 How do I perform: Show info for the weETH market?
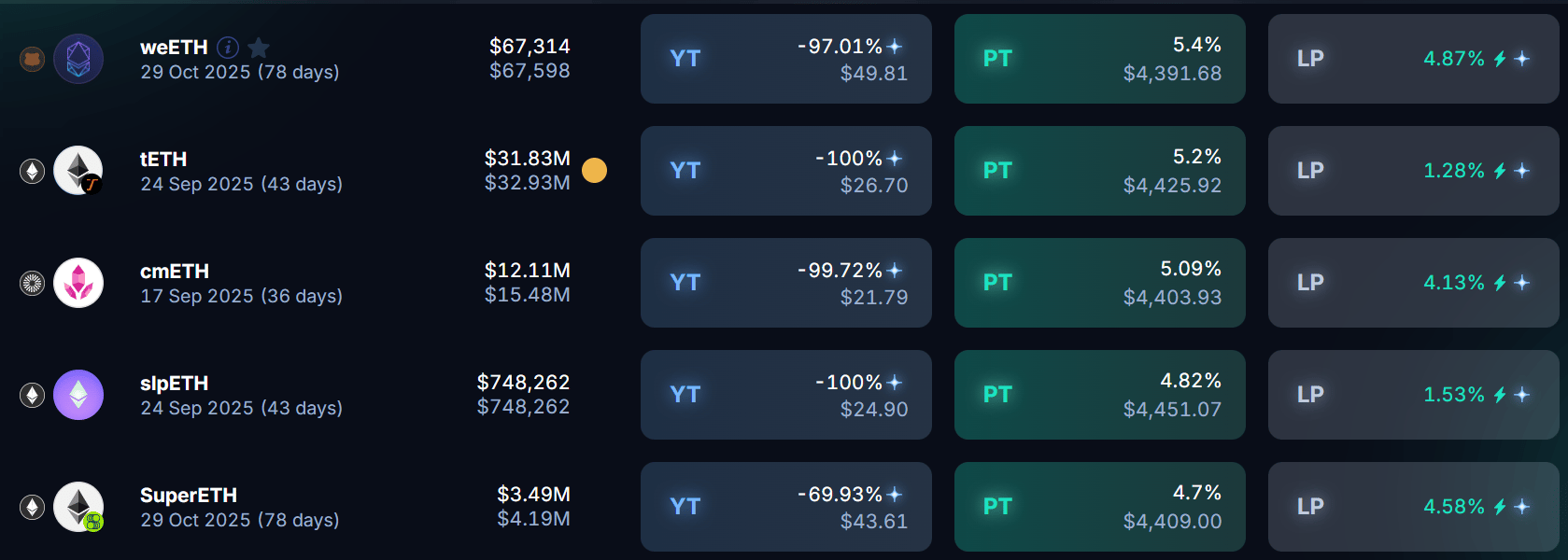(228, 48)
